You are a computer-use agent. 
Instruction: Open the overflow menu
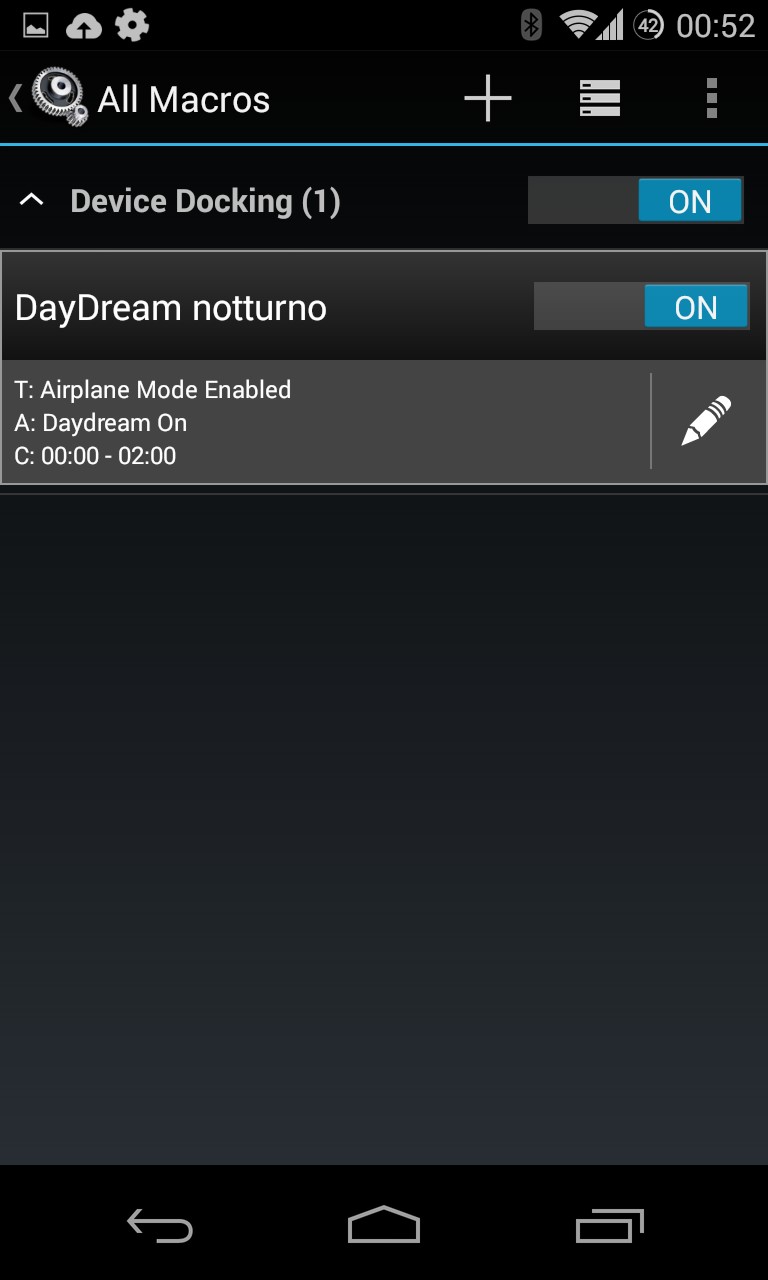(711, 98)
